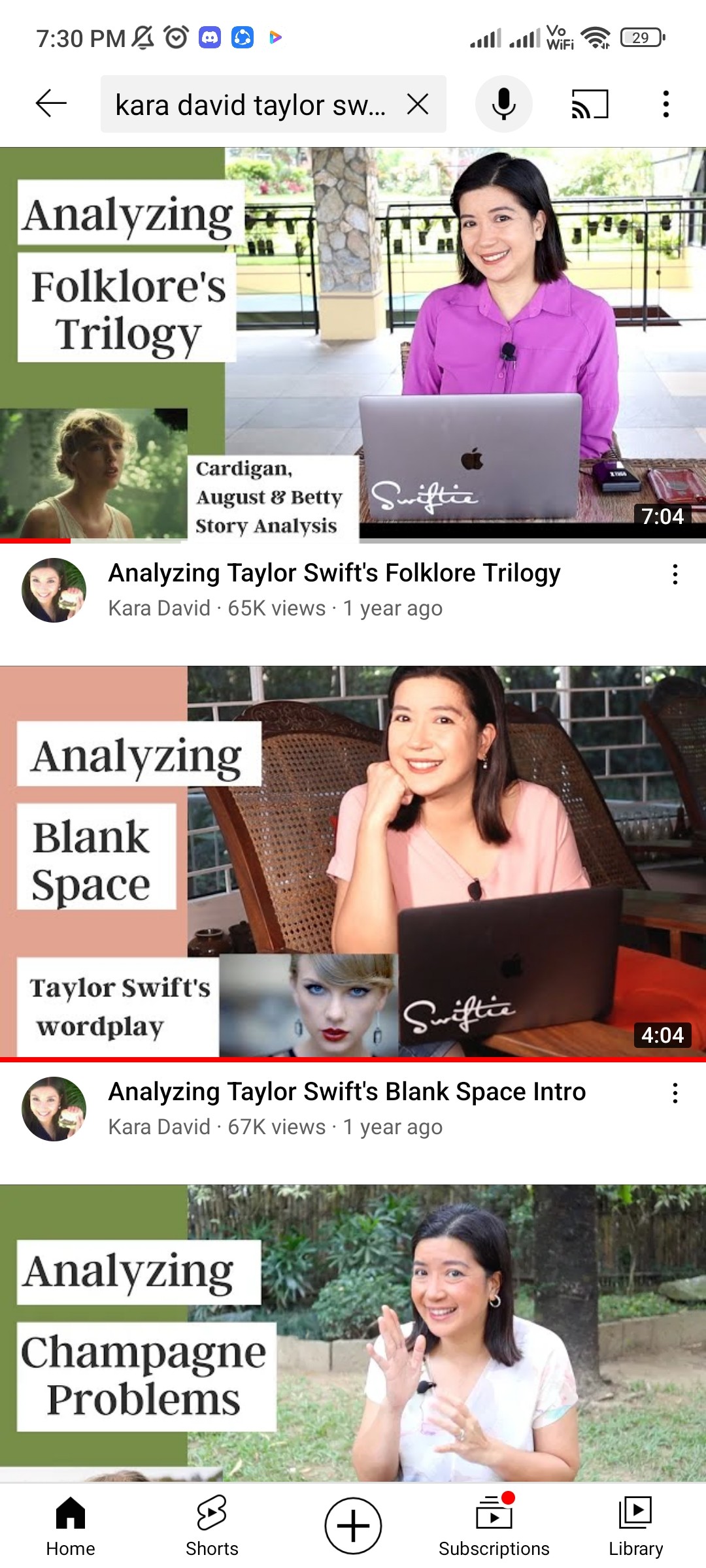
Task: Clear the search query text
Action: point(417,104)
